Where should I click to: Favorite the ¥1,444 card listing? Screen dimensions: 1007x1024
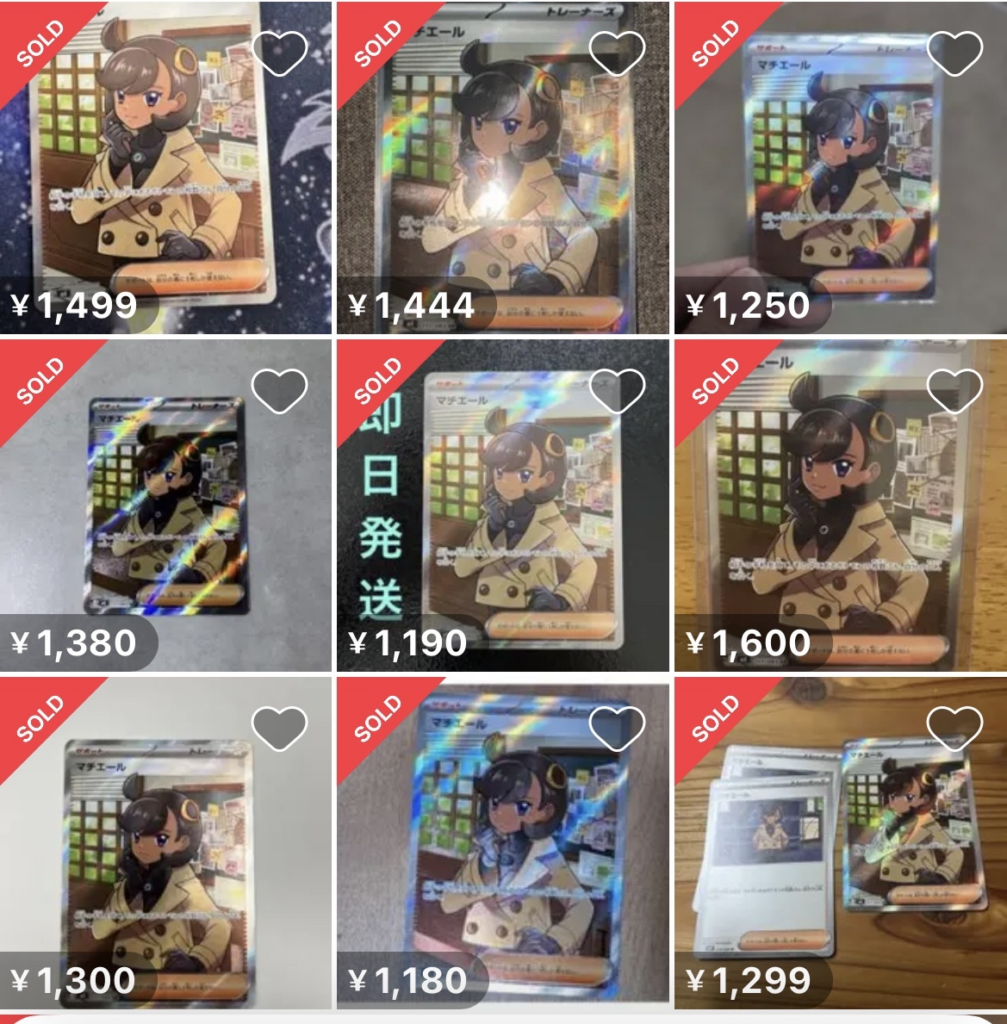pyautogui.click(x=617, y=53)
